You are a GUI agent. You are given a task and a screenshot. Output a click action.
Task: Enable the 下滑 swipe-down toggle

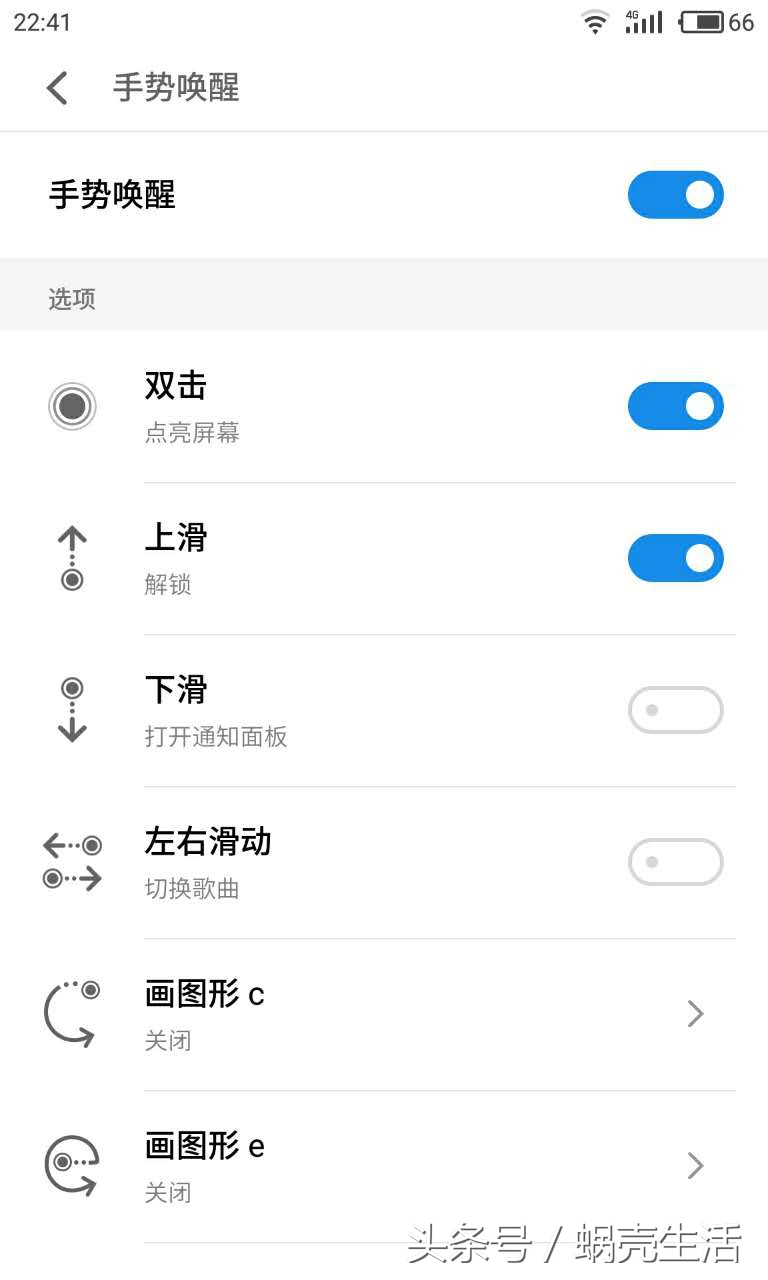point(676,709)
